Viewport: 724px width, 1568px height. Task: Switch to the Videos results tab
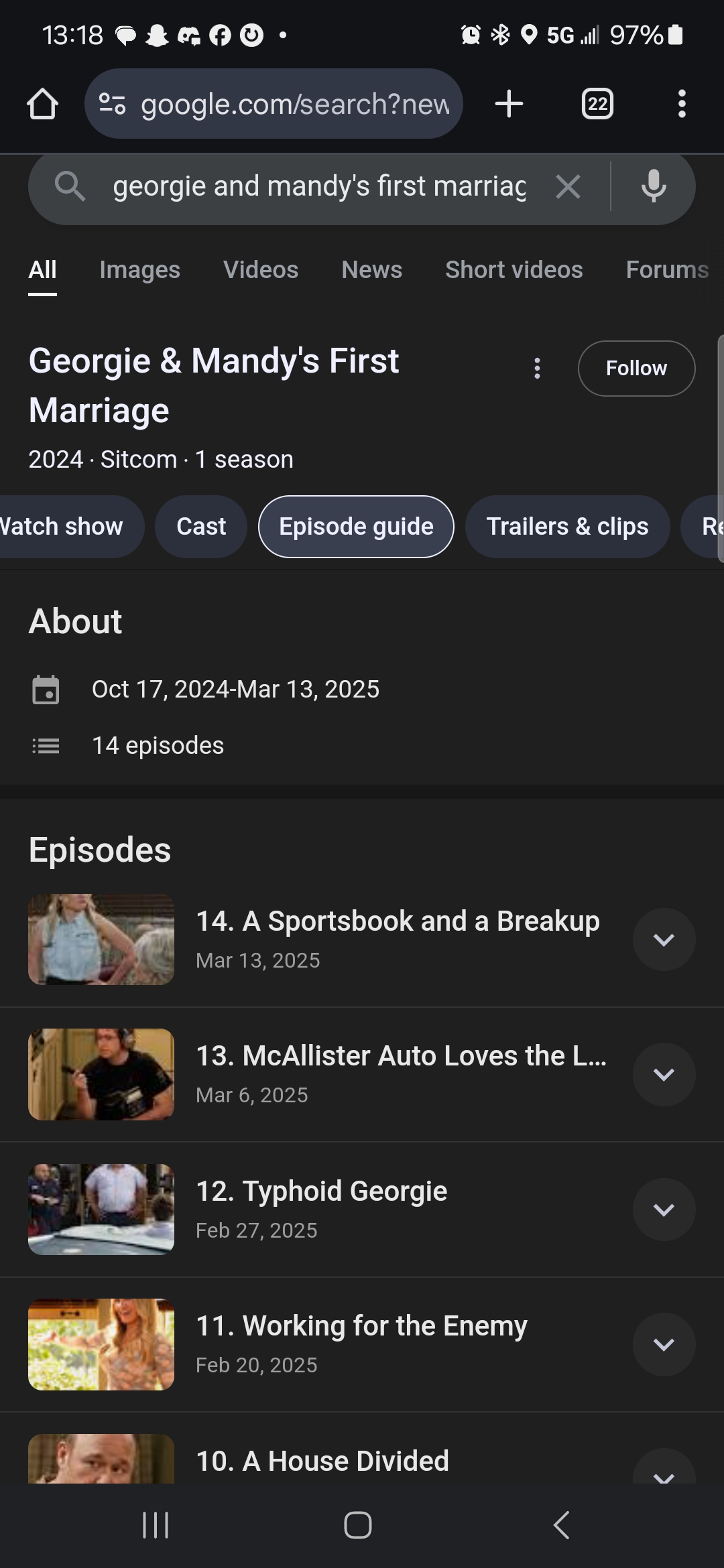coord(261,270)
